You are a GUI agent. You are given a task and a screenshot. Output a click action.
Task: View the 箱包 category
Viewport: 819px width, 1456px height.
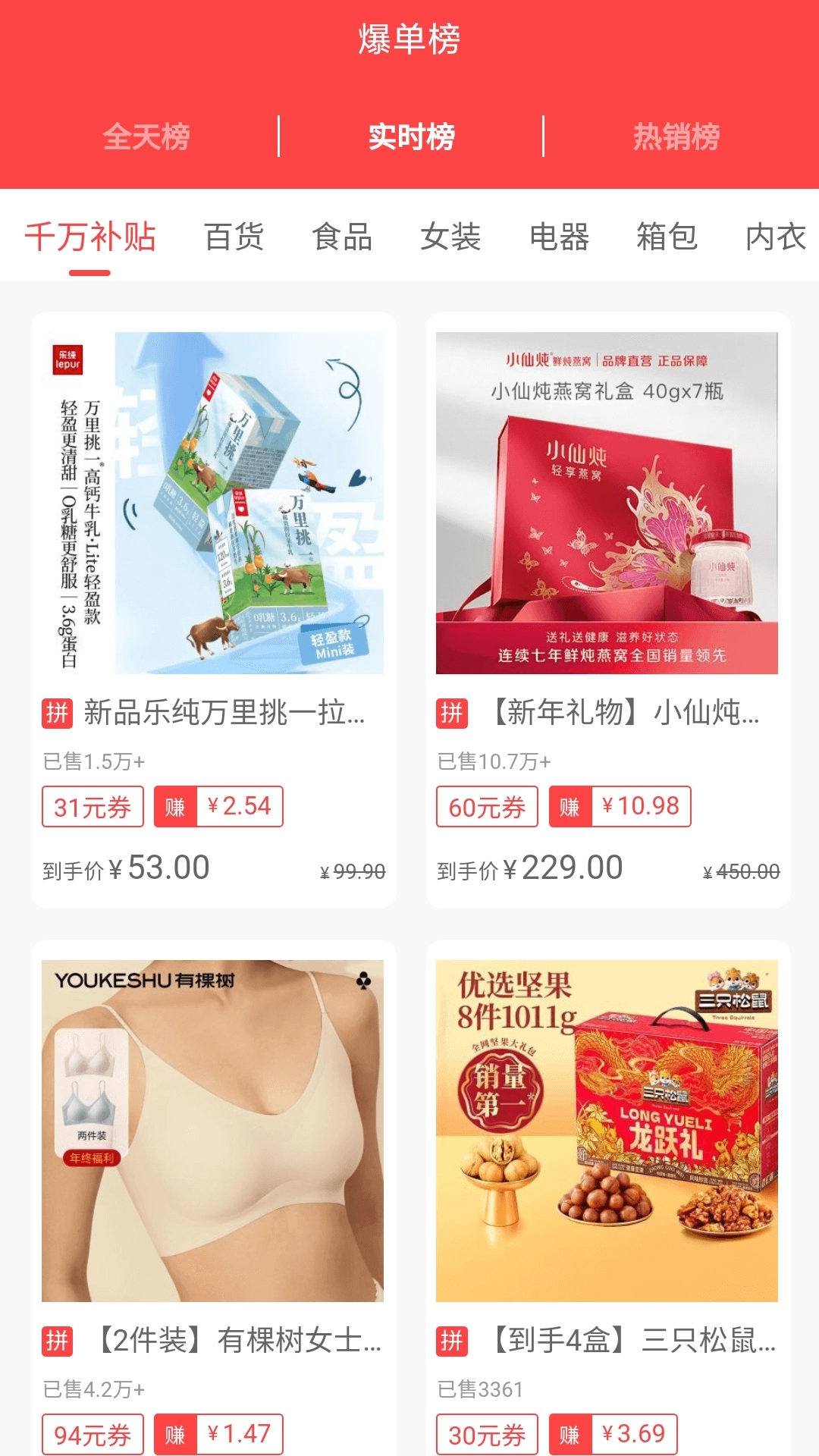point(667,237)
